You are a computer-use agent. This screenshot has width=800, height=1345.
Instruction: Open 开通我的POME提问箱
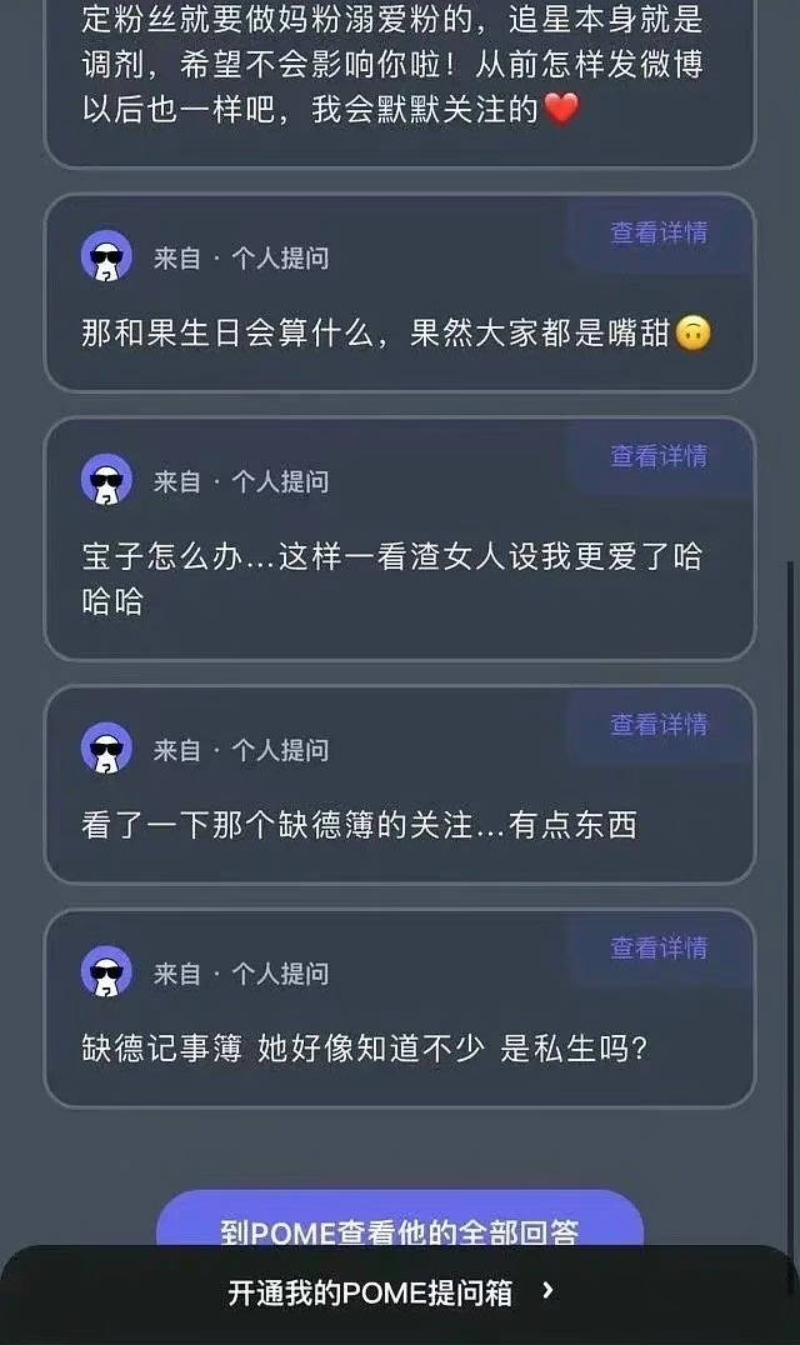pyautogui.click(x=390, y=1293)
